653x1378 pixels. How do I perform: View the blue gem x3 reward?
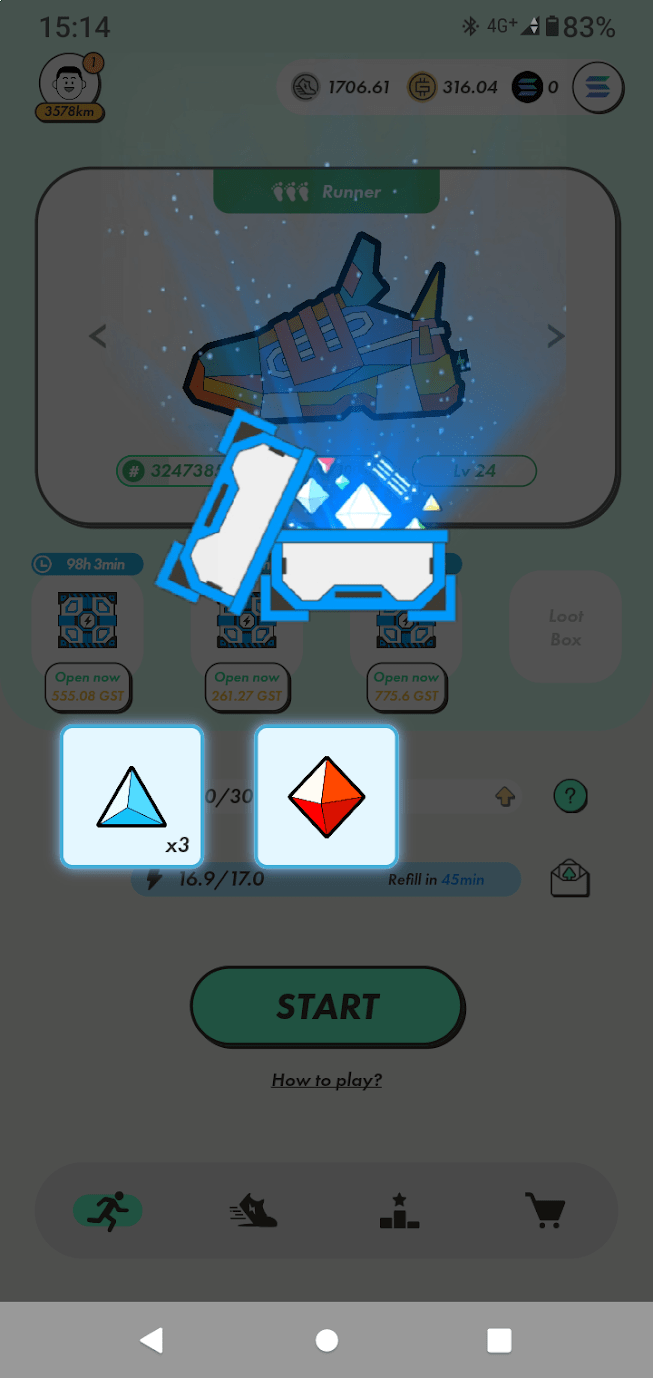[132, 796]
